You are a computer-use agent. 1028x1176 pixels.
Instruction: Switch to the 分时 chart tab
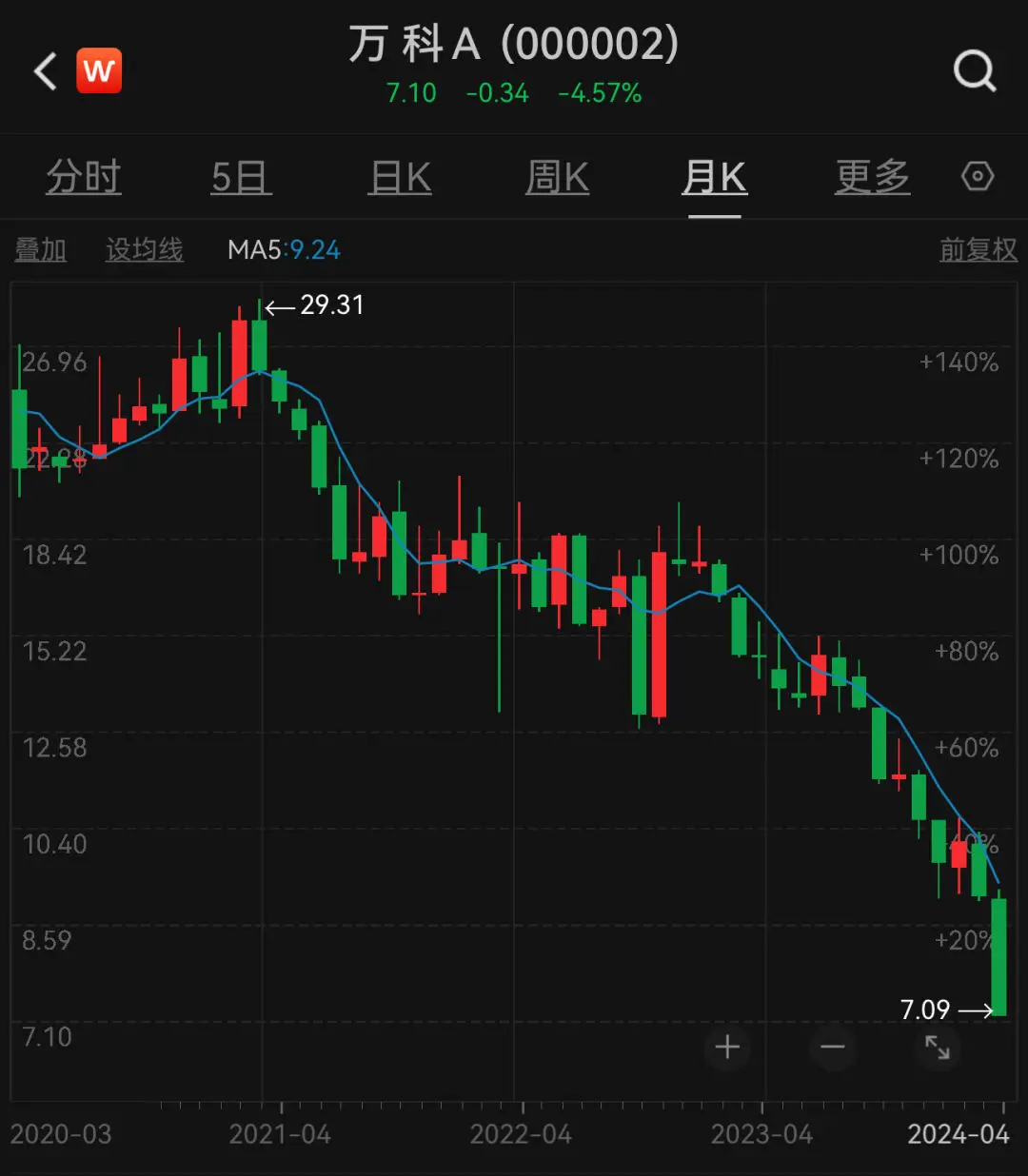(84, 178)
